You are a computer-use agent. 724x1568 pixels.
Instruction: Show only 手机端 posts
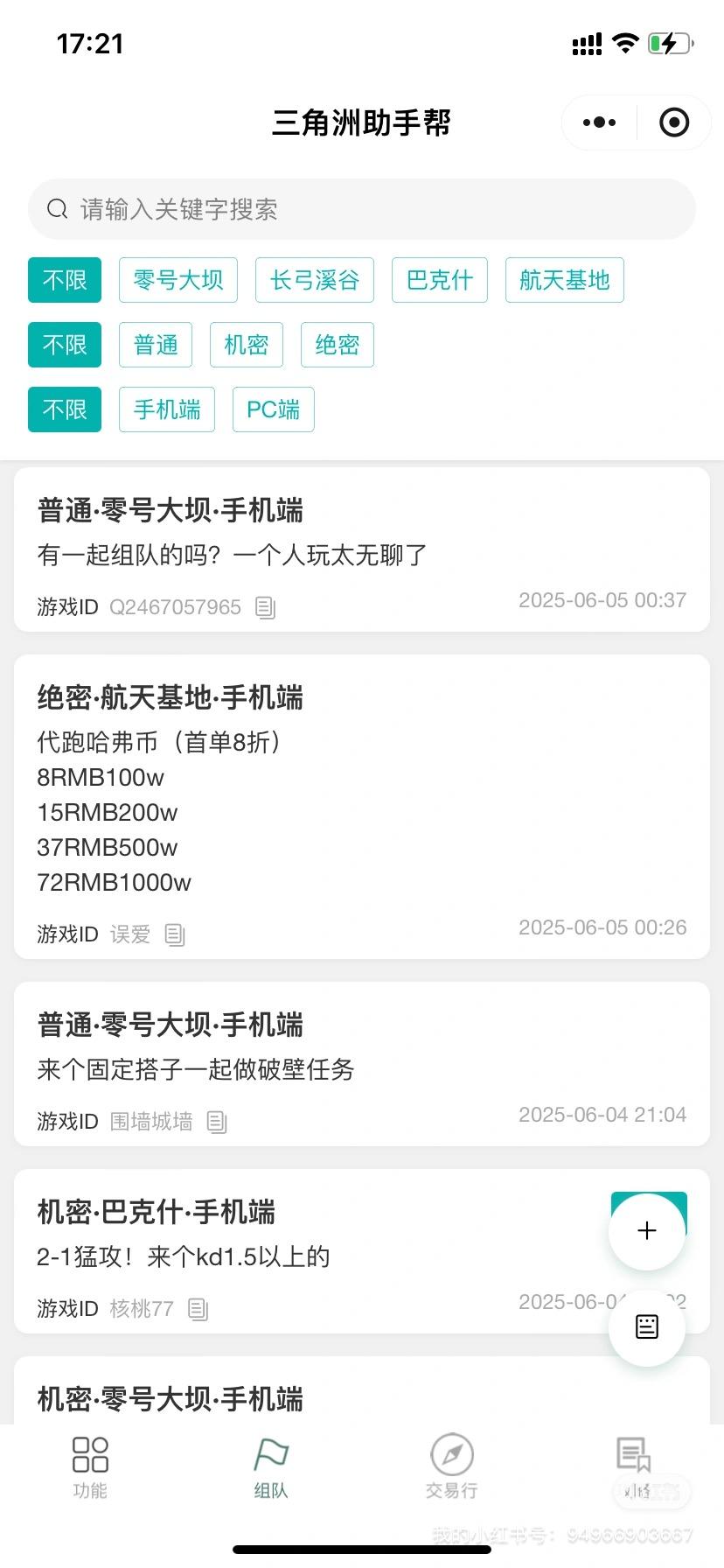(167, 409)
